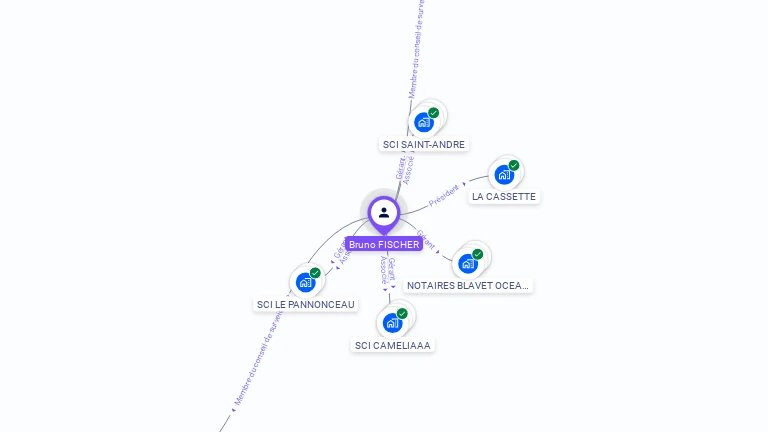
Task: Open the SCI SAINT-ANDRE company node
Action: click(x=424, y=122)
